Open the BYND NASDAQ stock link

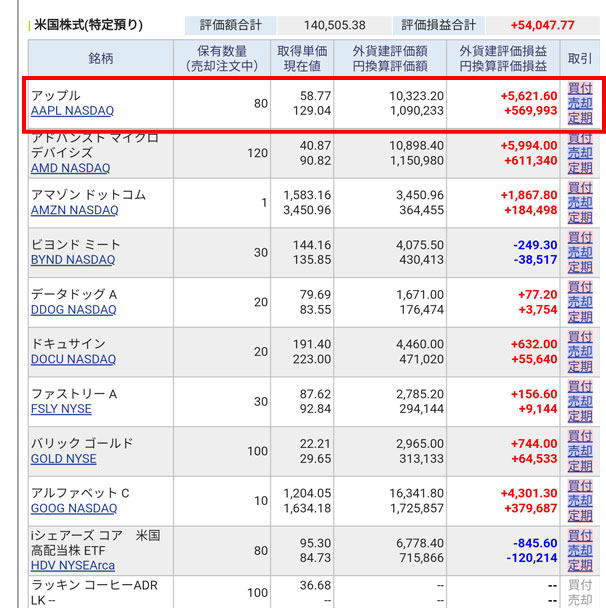[x=72, y=260]
